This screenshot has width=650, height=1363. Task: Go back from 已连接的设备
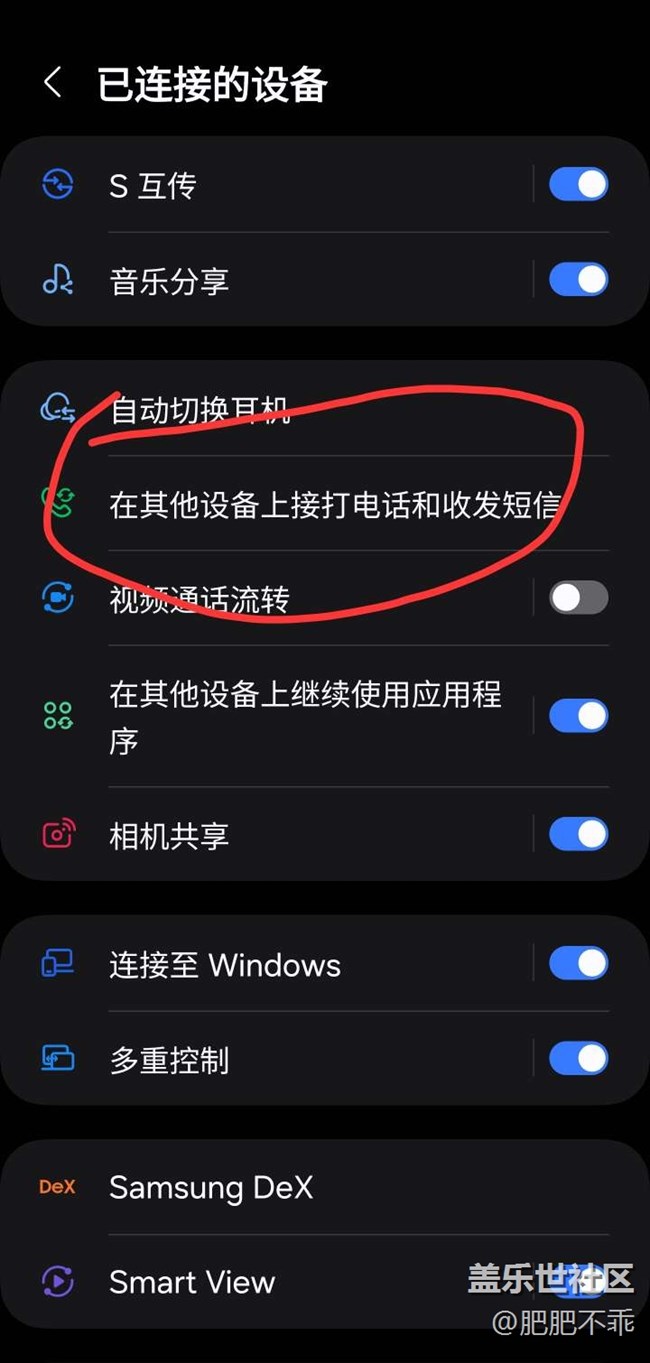54,83
